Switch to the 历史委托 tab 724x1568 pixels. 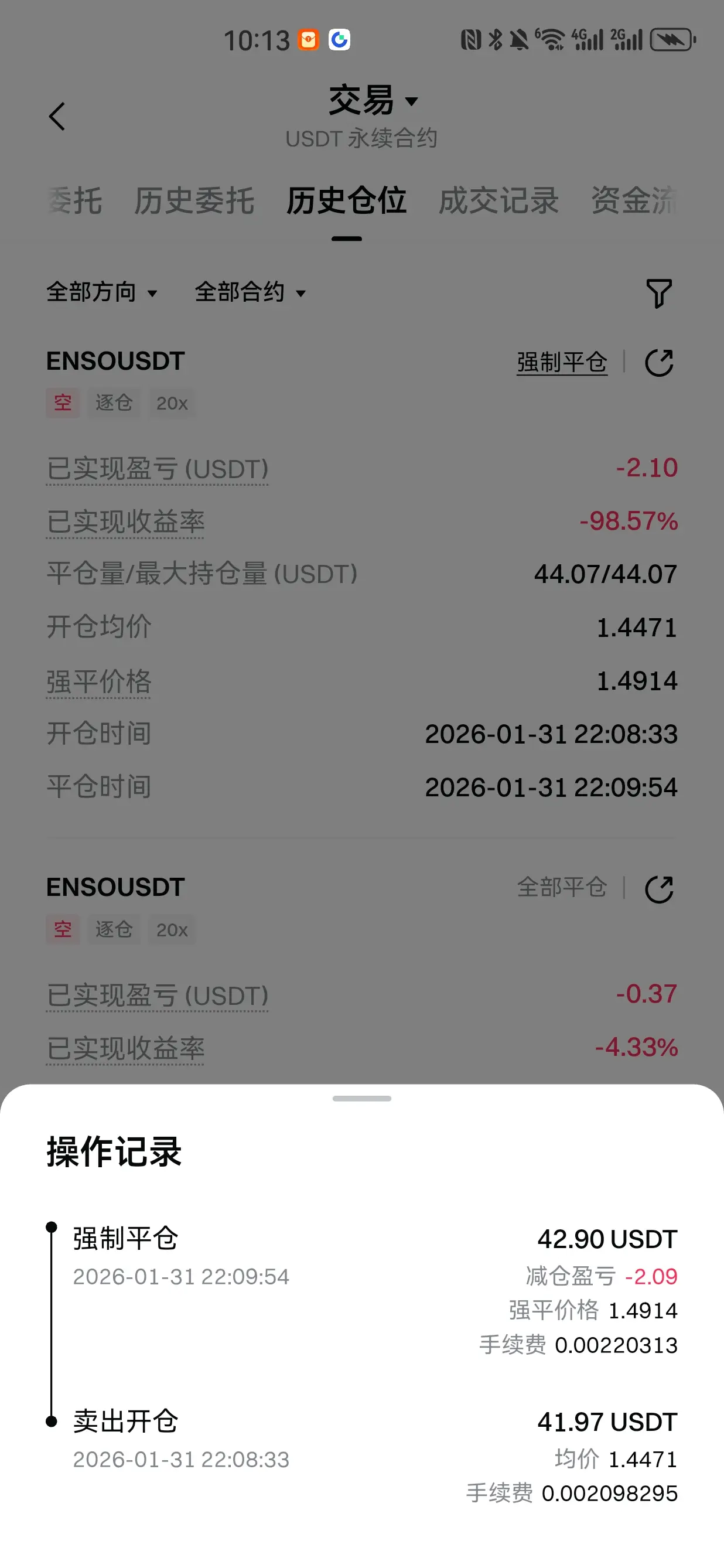point(194,200)
